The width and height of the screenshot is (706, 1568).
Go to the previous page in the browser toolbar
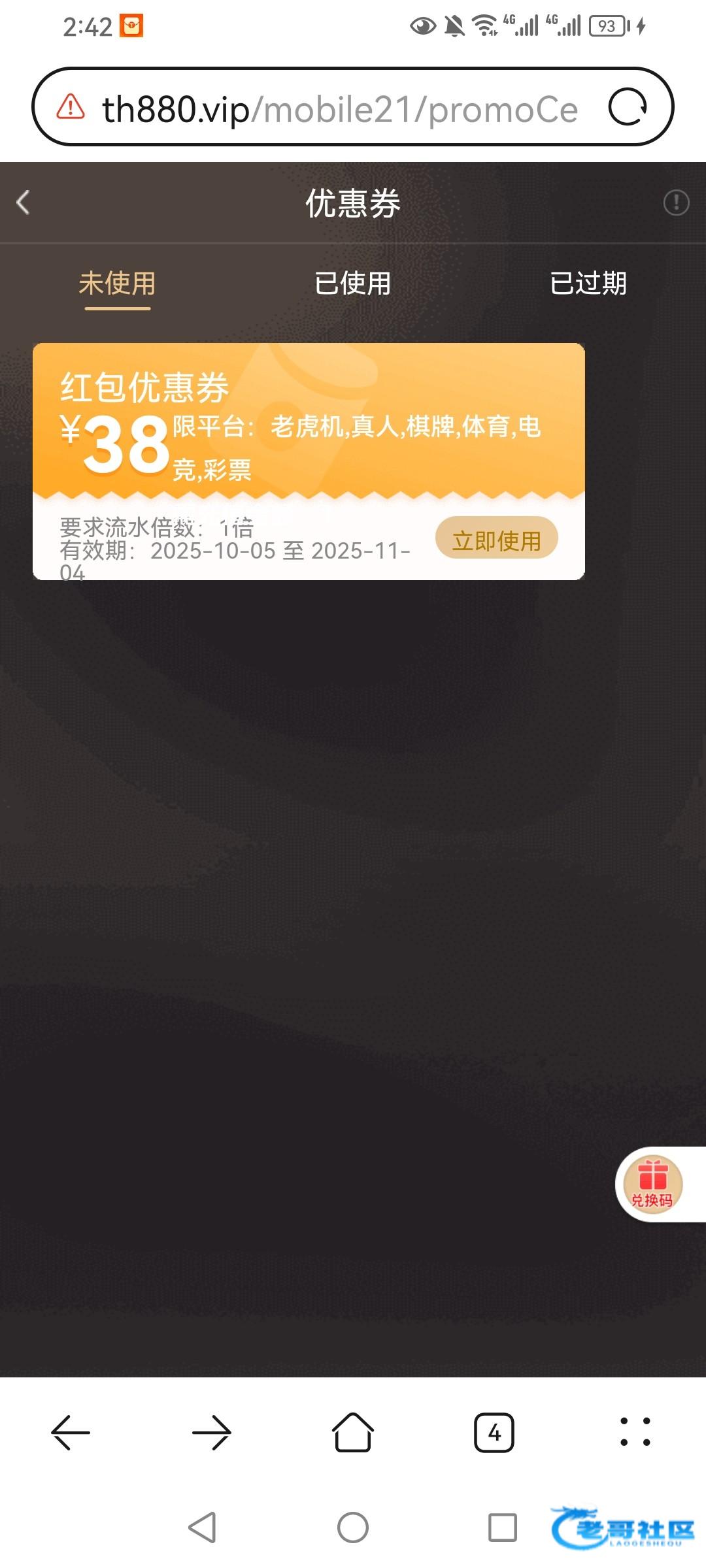[x=71, y=1433]
